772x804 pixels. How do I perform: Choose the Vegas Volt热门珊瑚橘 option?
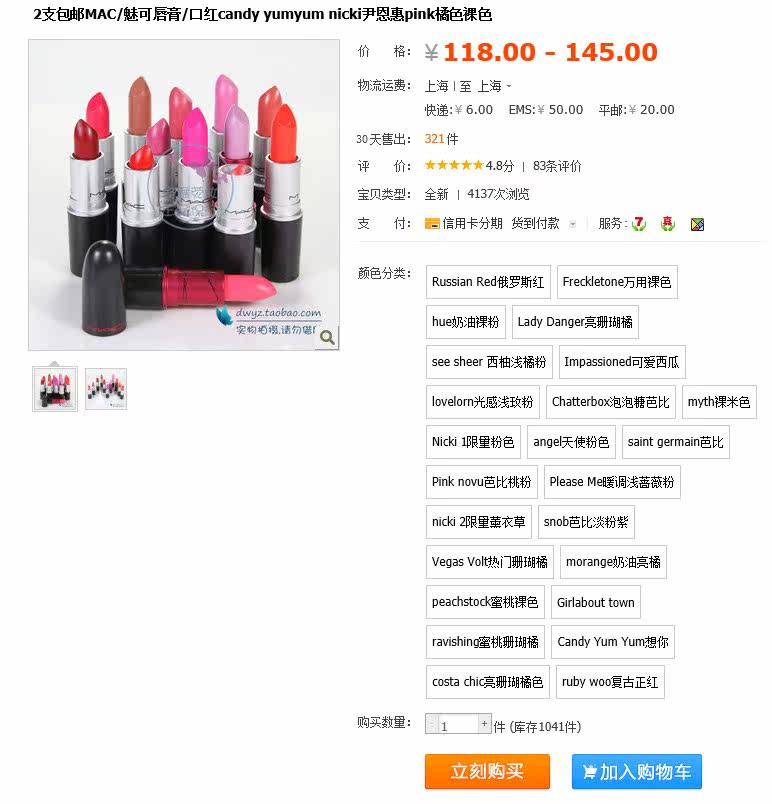(490, 562)
